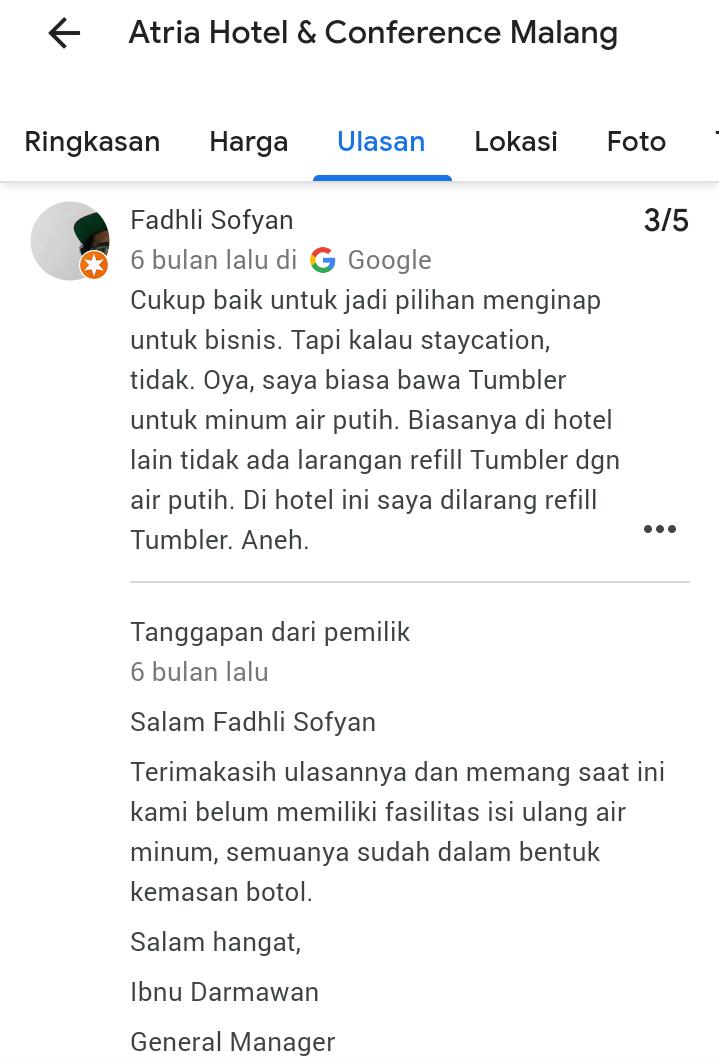Image resolution: width=719 pixels, height=1061 pixels.
Task: Select the Ulasan tab
Action: 381,142
